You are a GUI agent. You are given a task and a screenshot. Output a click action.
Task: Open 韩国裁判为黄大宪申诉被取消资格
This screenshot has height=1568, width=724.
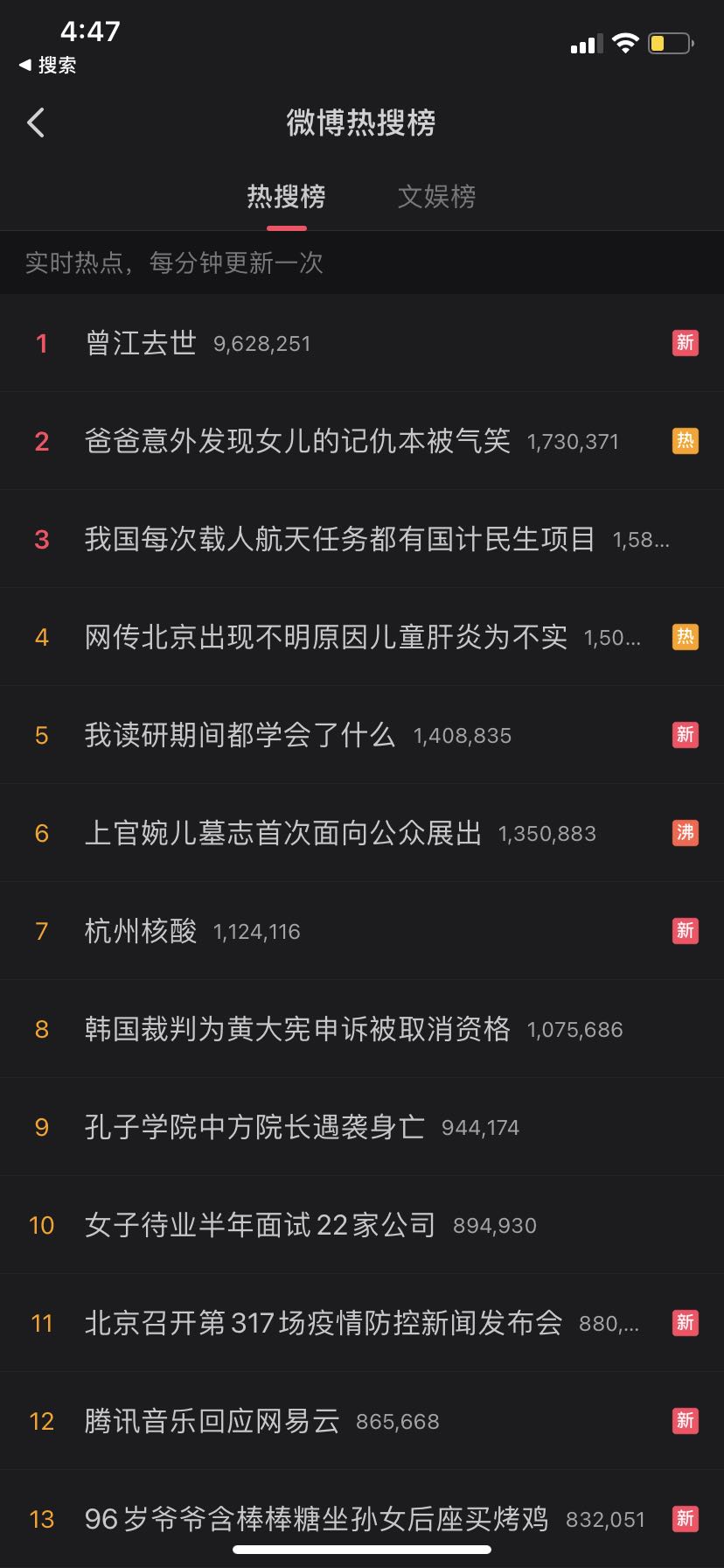pyautogui.click(x=297, y=1029)
